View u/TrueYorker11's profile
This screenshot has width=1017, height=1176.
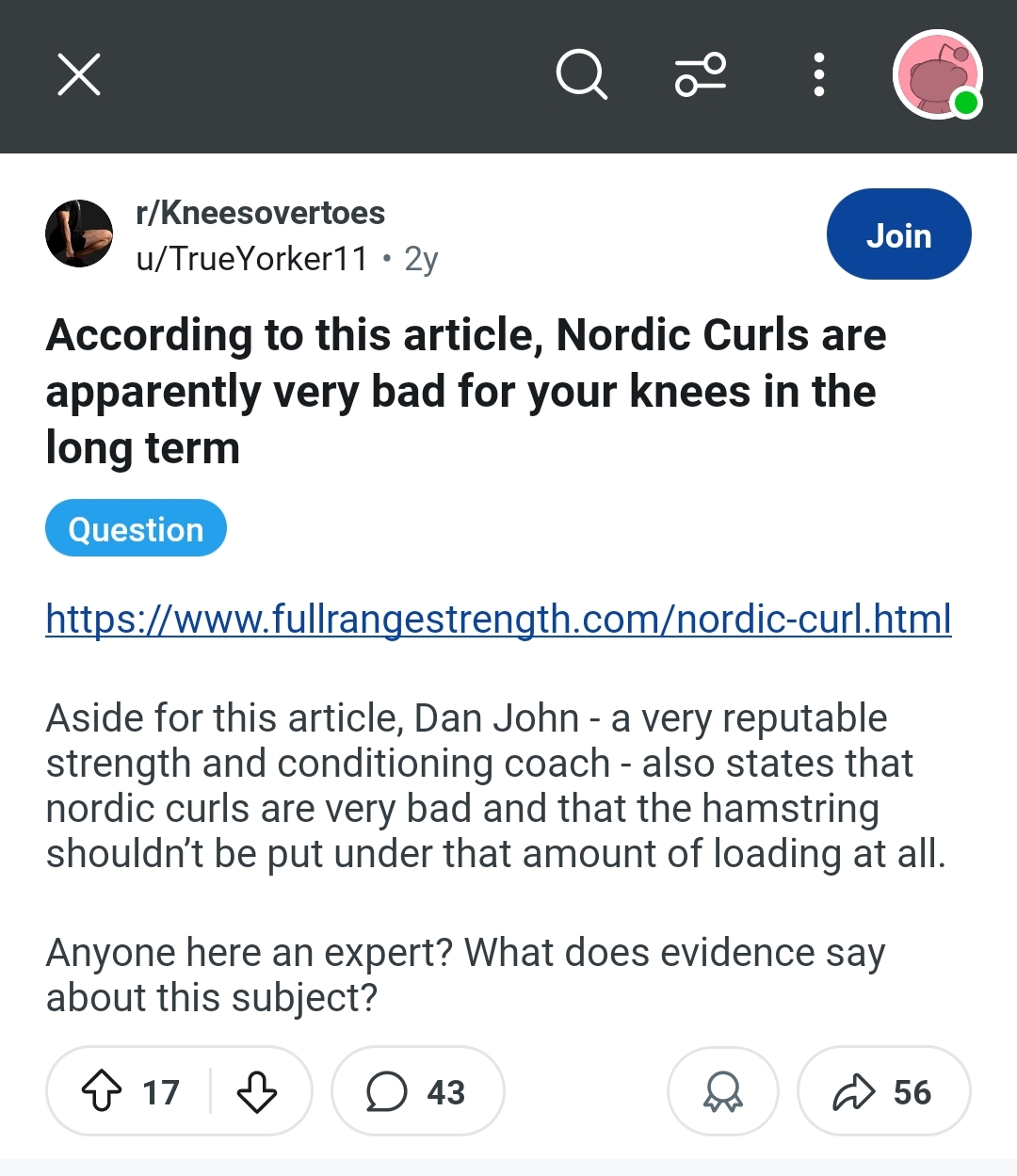point(251,259)
